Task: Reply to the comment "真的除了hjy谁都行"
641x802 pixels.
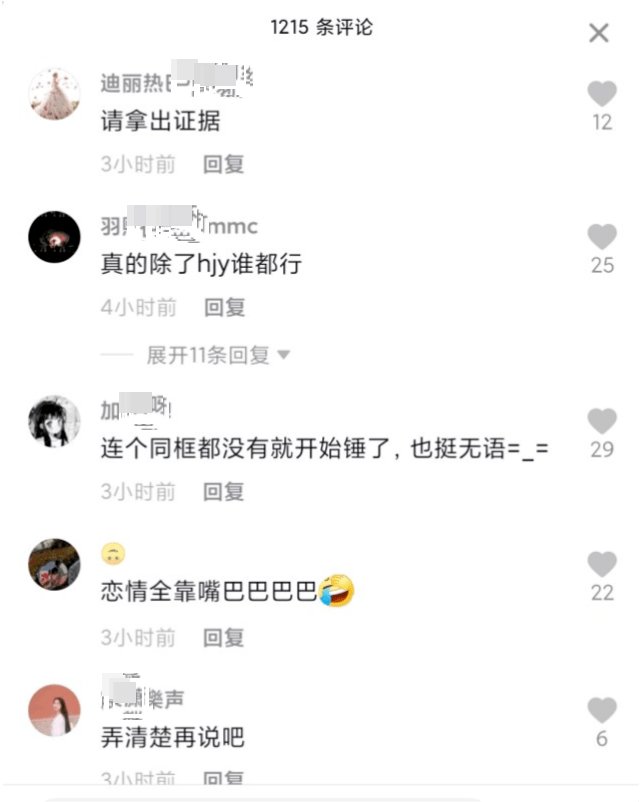Action: pos(224,308)
